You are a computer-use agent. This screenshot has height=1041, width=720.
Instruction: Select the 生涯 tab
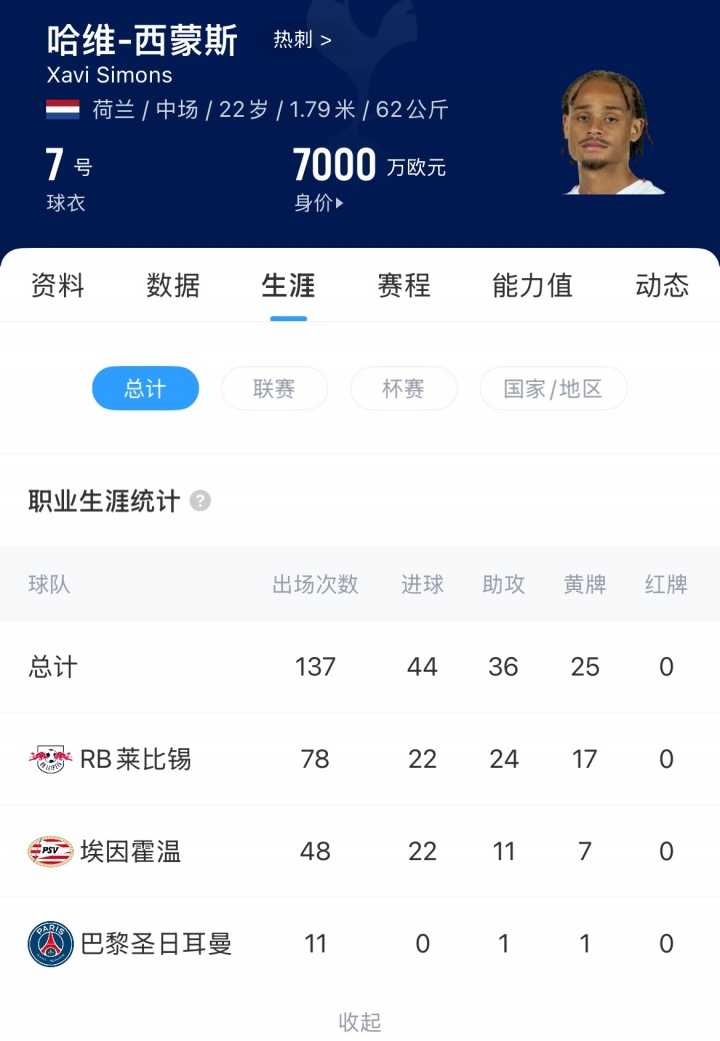click(288, 286)
